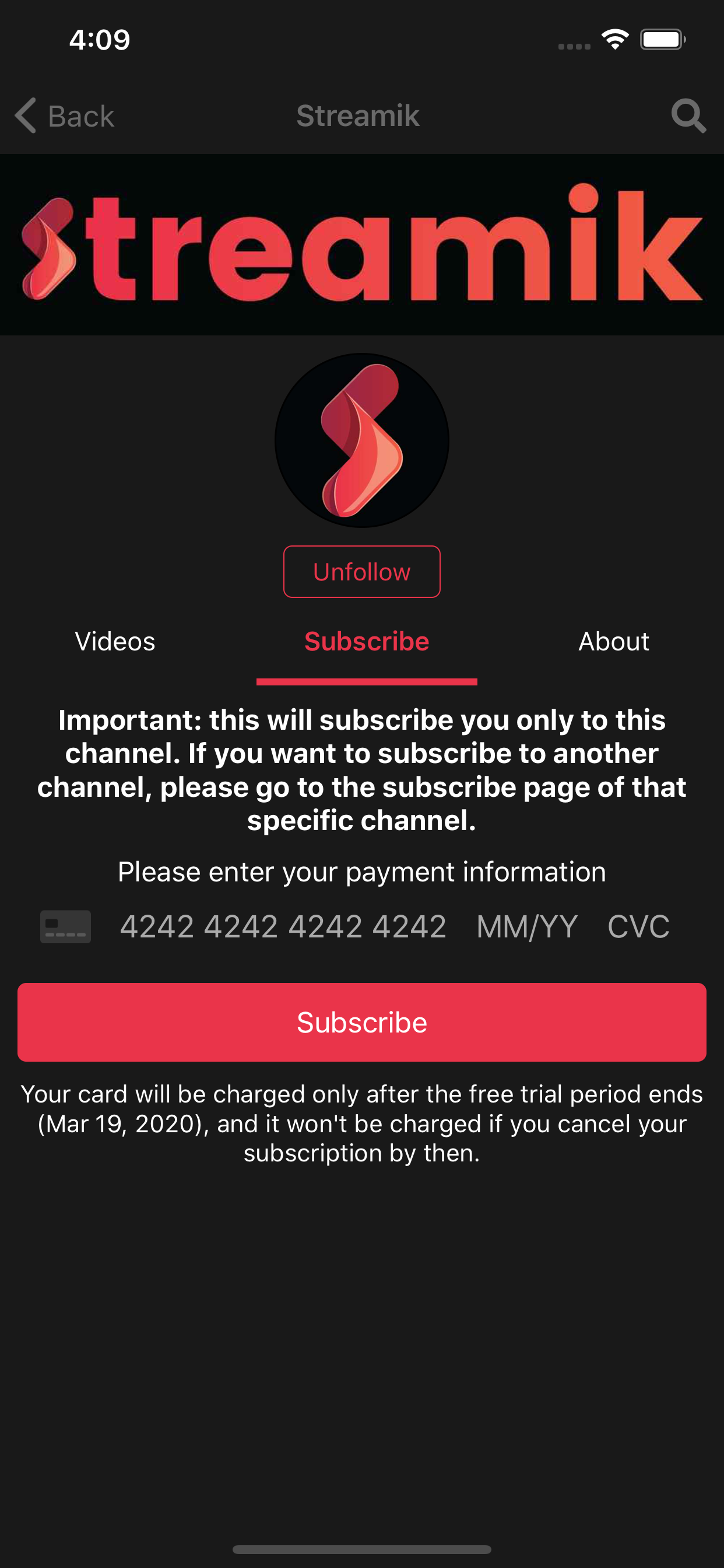Switch to the Videos tab

[115, 641]
